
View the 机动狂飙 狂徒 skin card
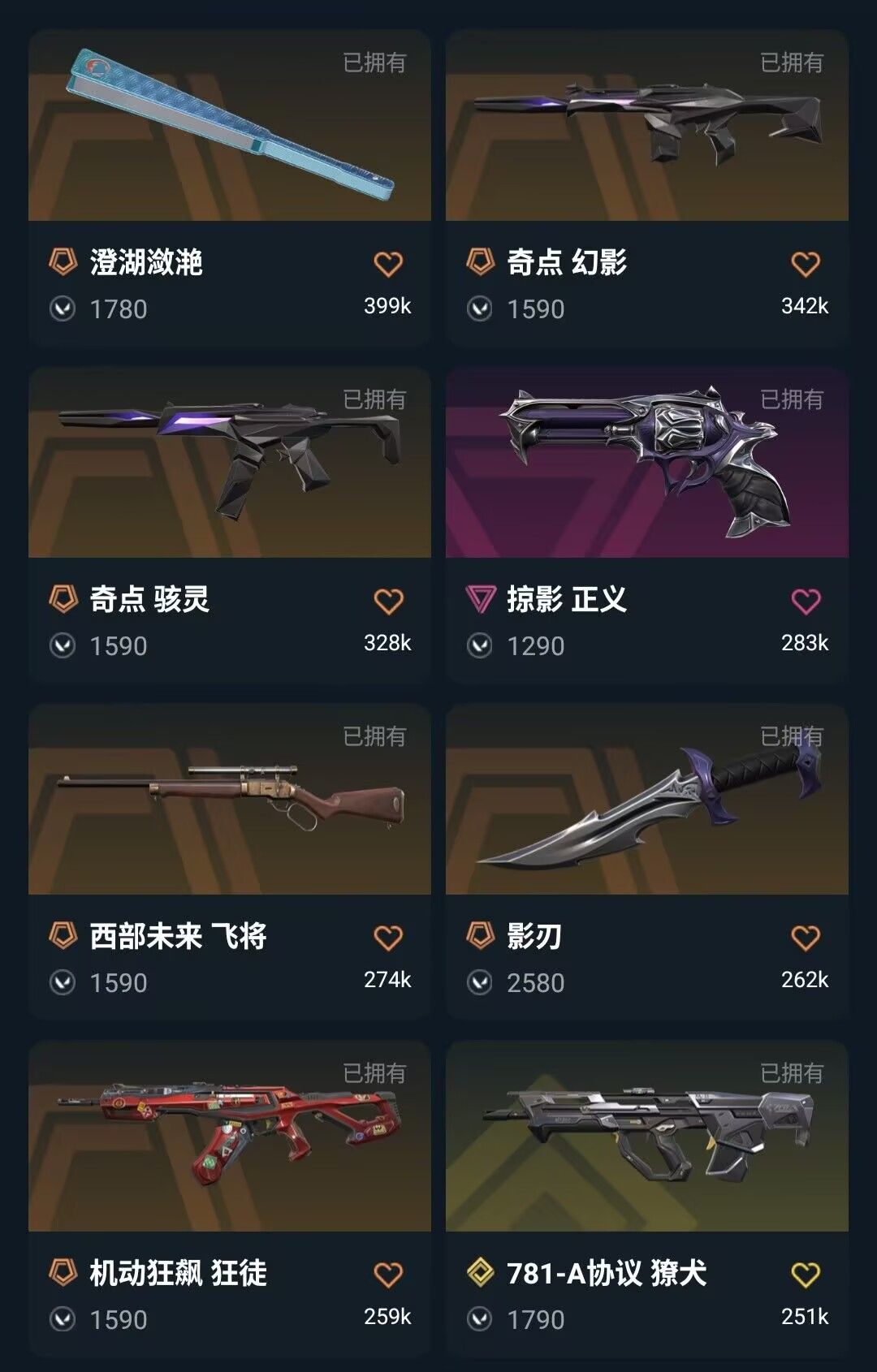pyautogui.click(x=229, y=1137)
